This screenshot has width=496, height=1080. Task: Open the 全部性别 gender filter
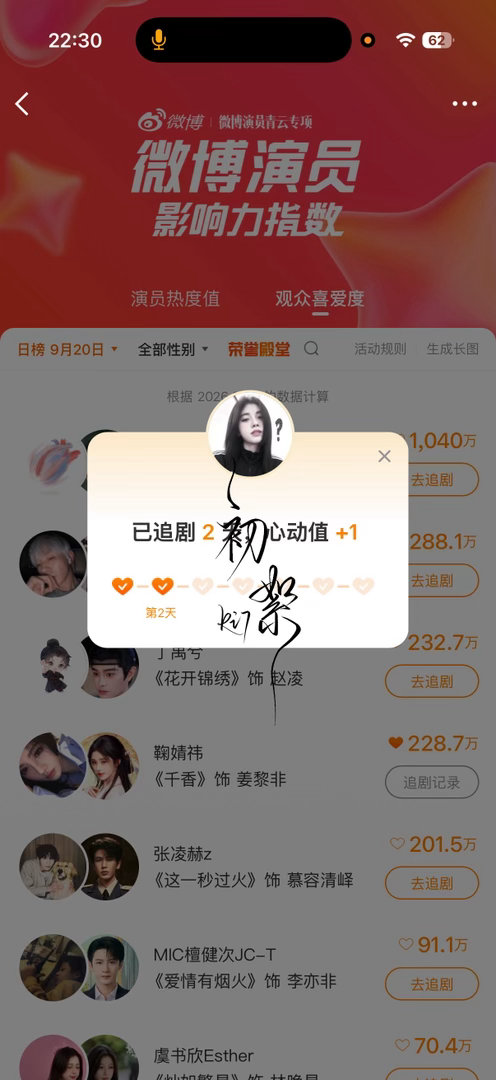tap(173, 349)
